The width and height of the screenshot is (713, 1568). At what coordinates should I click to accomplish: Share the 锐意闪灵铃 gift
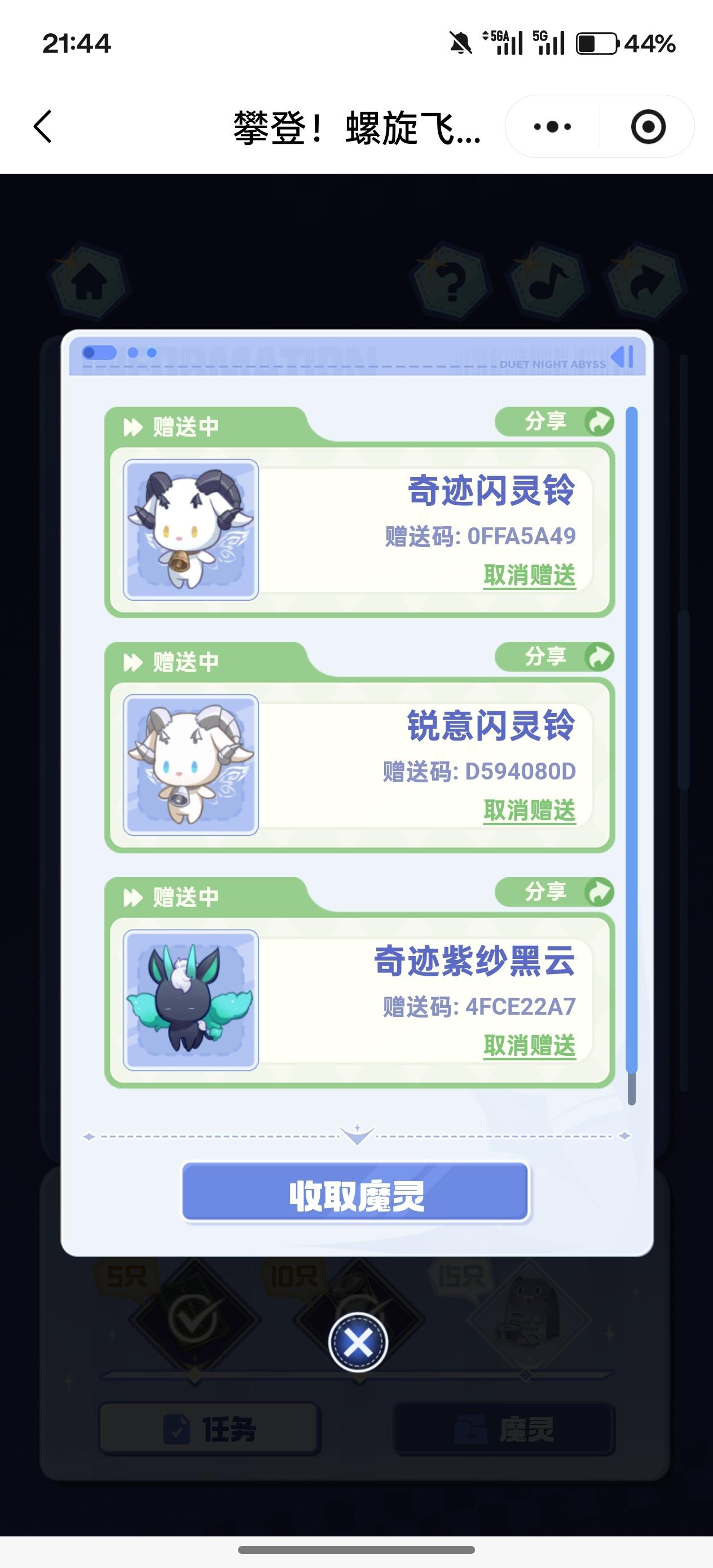[x=554, y=656]
